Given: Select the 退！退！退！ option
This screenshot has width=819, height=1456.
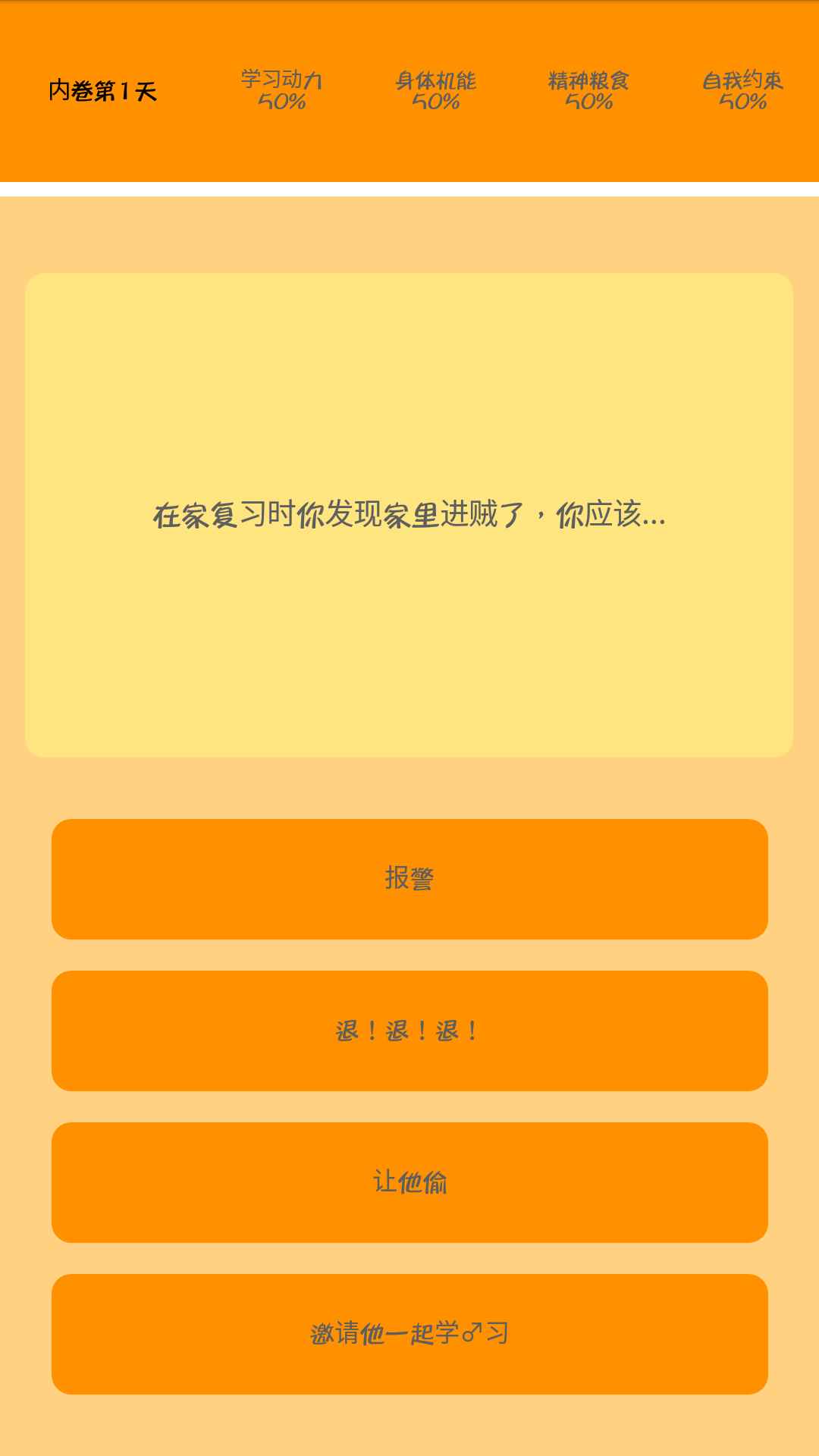Looking at the screenshot, I should (x=409, y=1031).
